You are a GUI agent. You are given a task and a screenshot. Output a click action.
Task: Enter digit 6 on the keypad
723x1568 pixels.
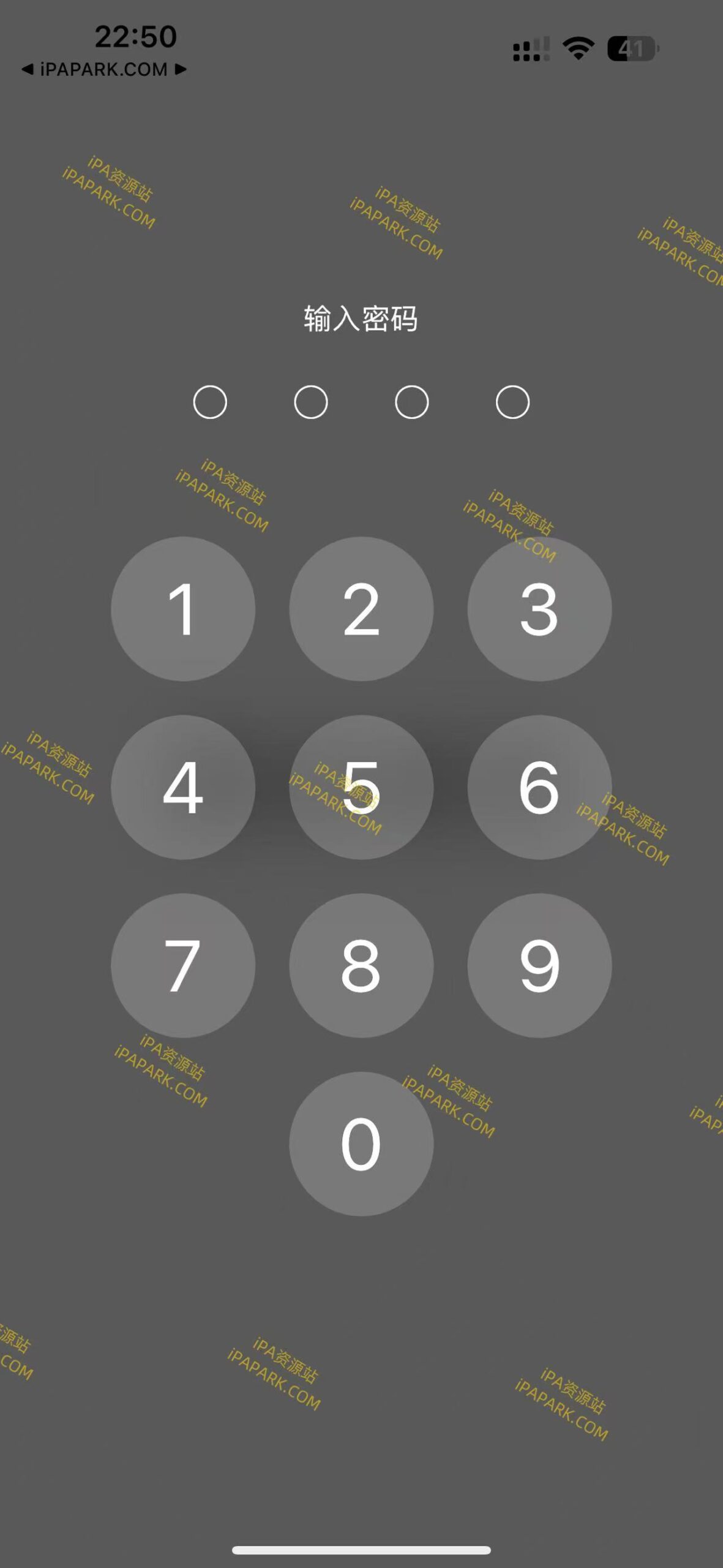click(x=539, y=787)
